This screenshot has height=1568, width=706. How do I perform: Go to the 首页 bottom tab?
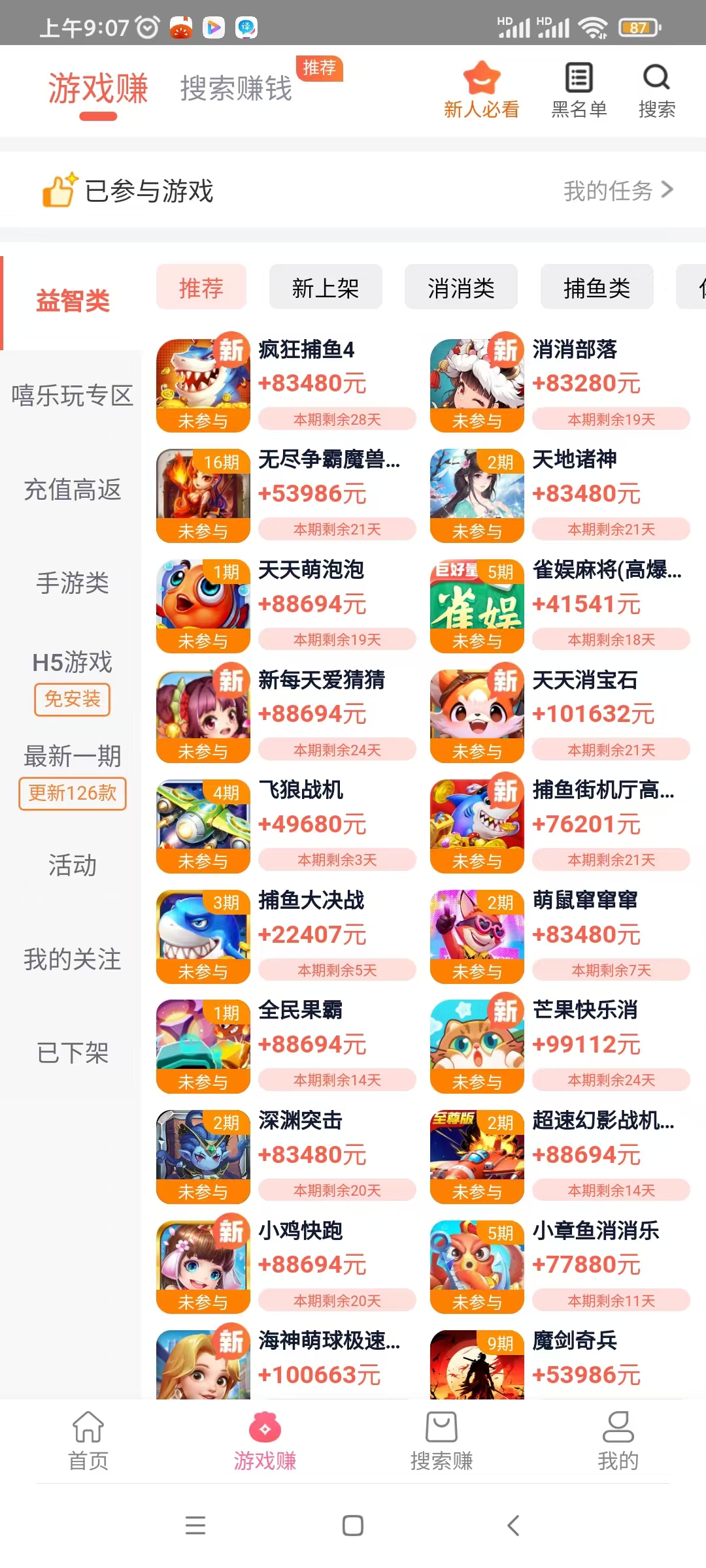tap(88, 1441)
